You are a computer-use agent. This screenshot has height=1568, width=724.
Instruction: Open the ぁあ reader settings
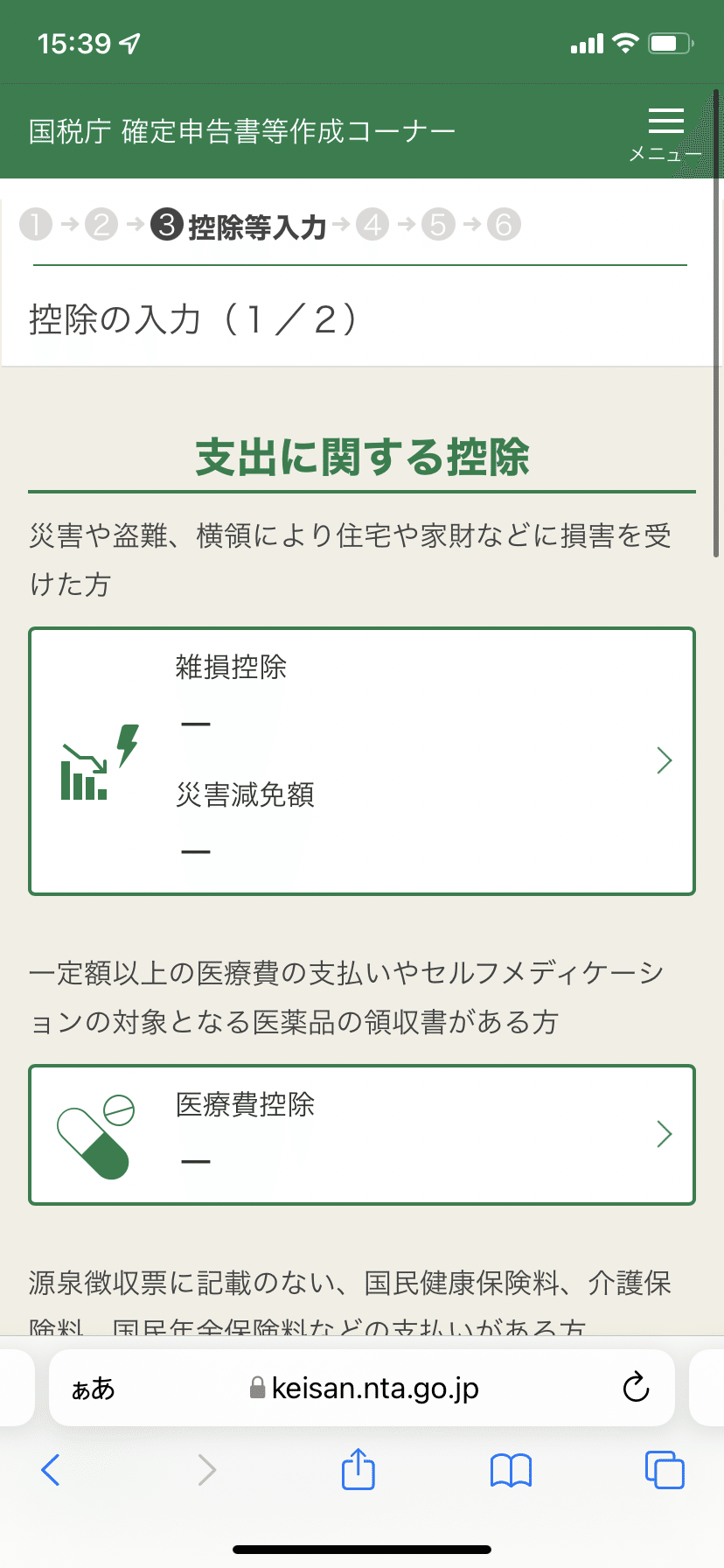93,1389
